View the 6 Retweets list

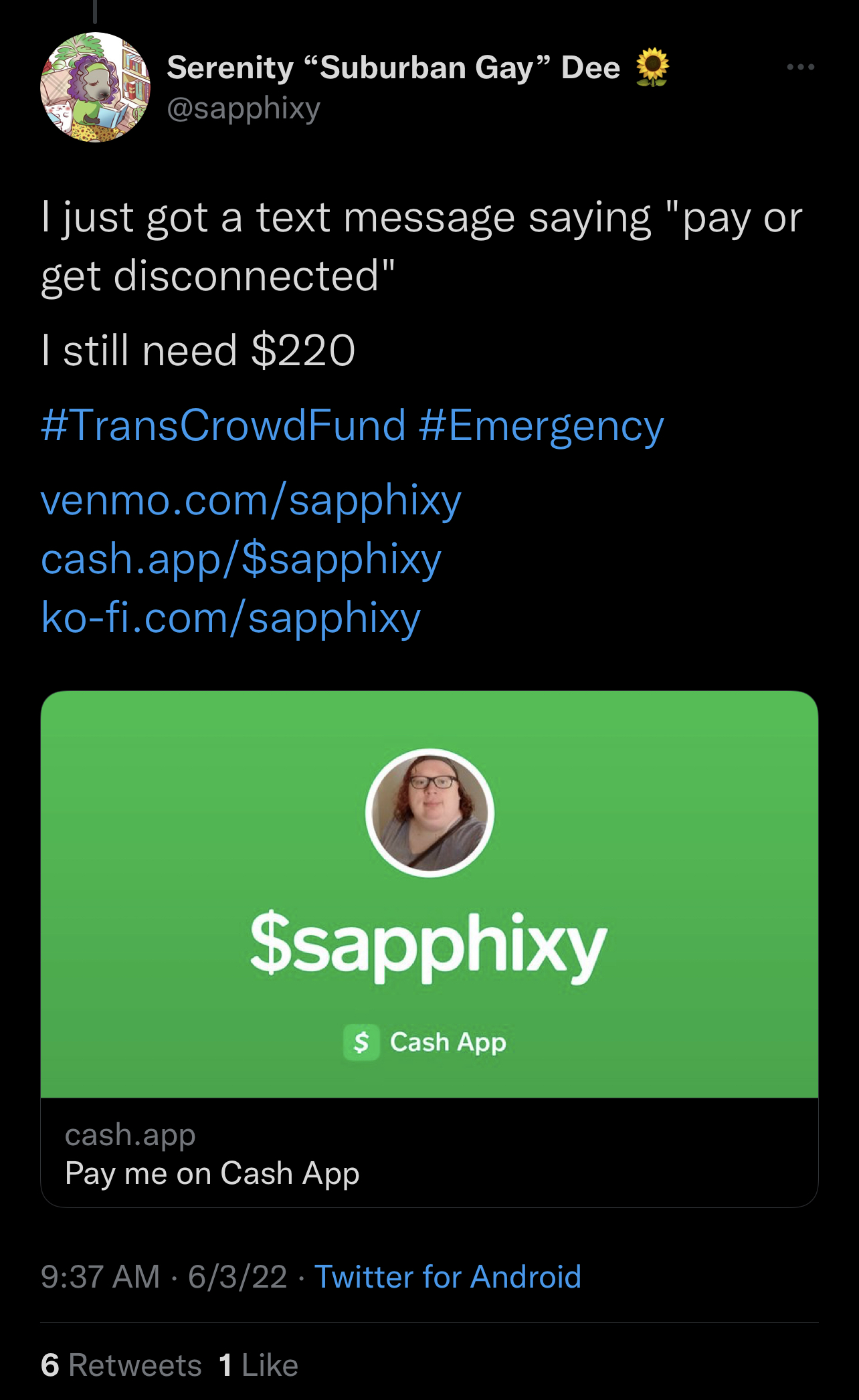121,1365
